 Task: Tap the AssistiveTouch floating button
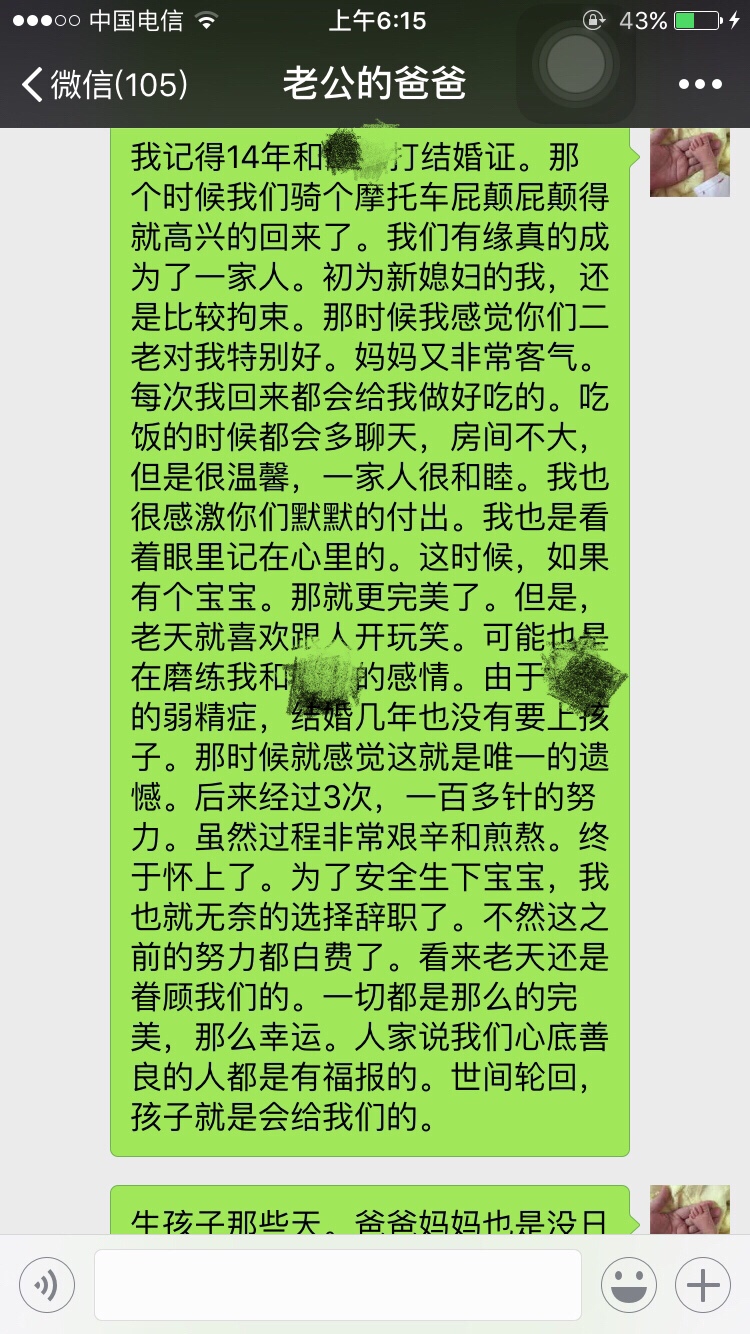pos(576,63)
